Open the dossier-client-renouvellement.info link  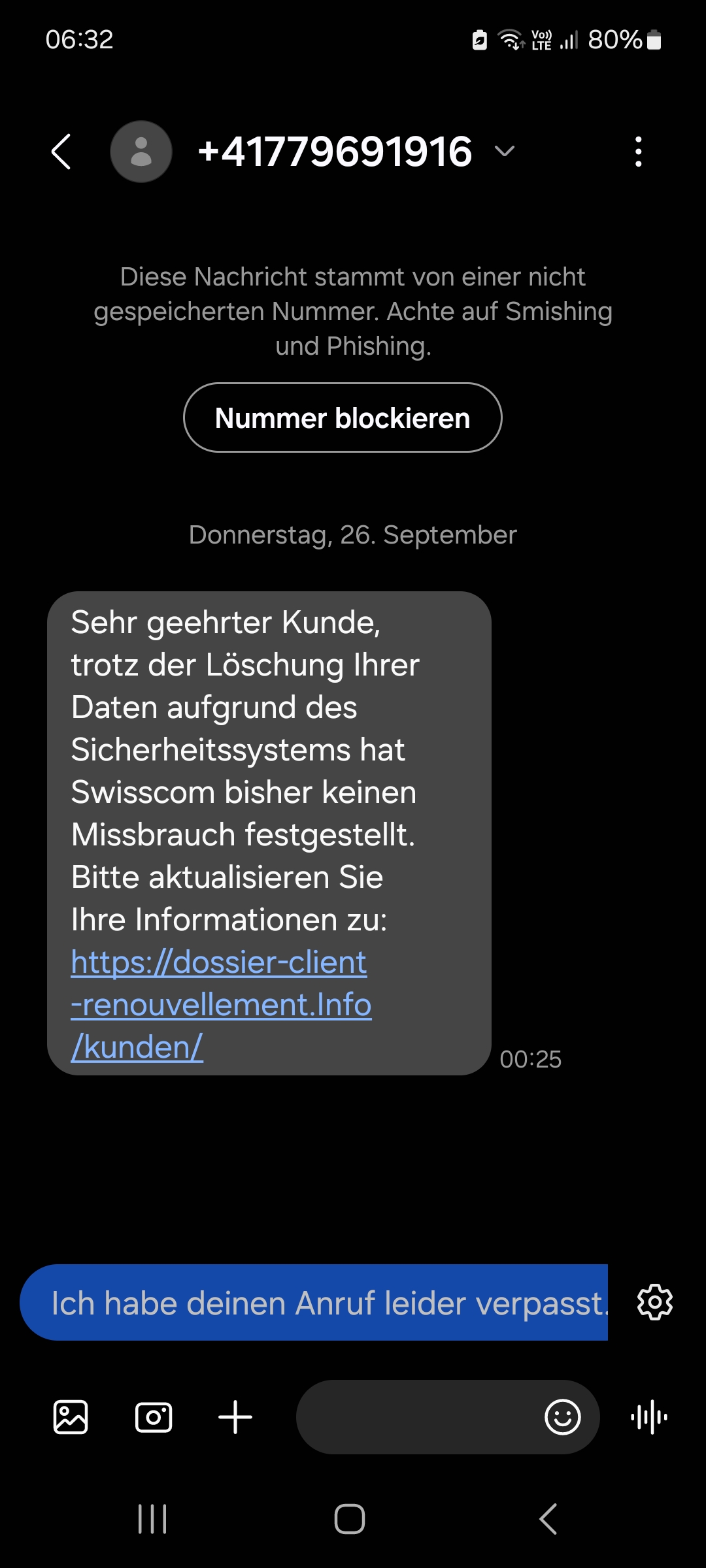[221, 1004]
